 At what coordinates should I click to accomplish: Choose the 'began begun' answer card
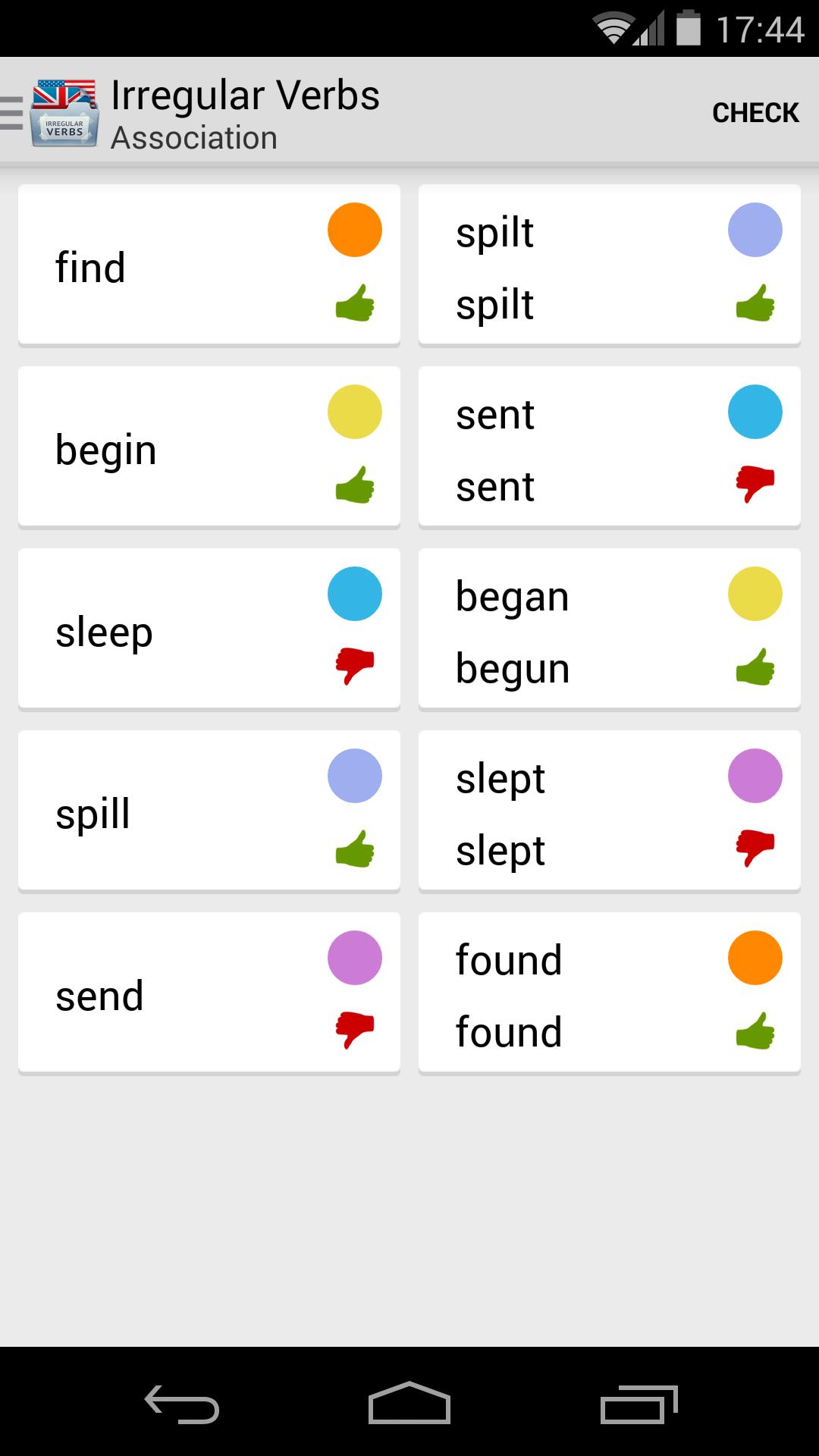pos(609,629)
